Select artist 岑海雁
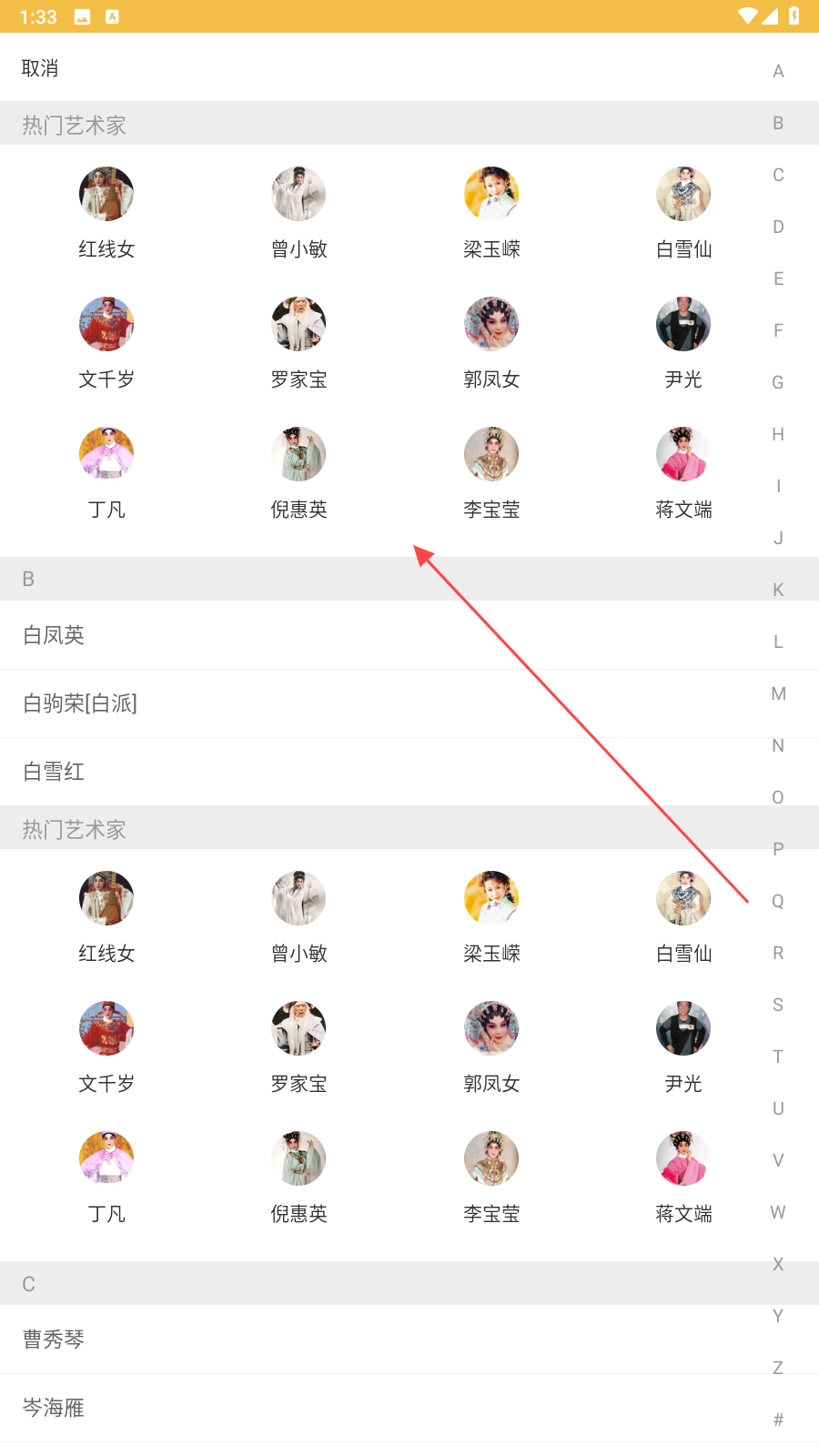819x1456 pixels. [x=55, y=1408]
